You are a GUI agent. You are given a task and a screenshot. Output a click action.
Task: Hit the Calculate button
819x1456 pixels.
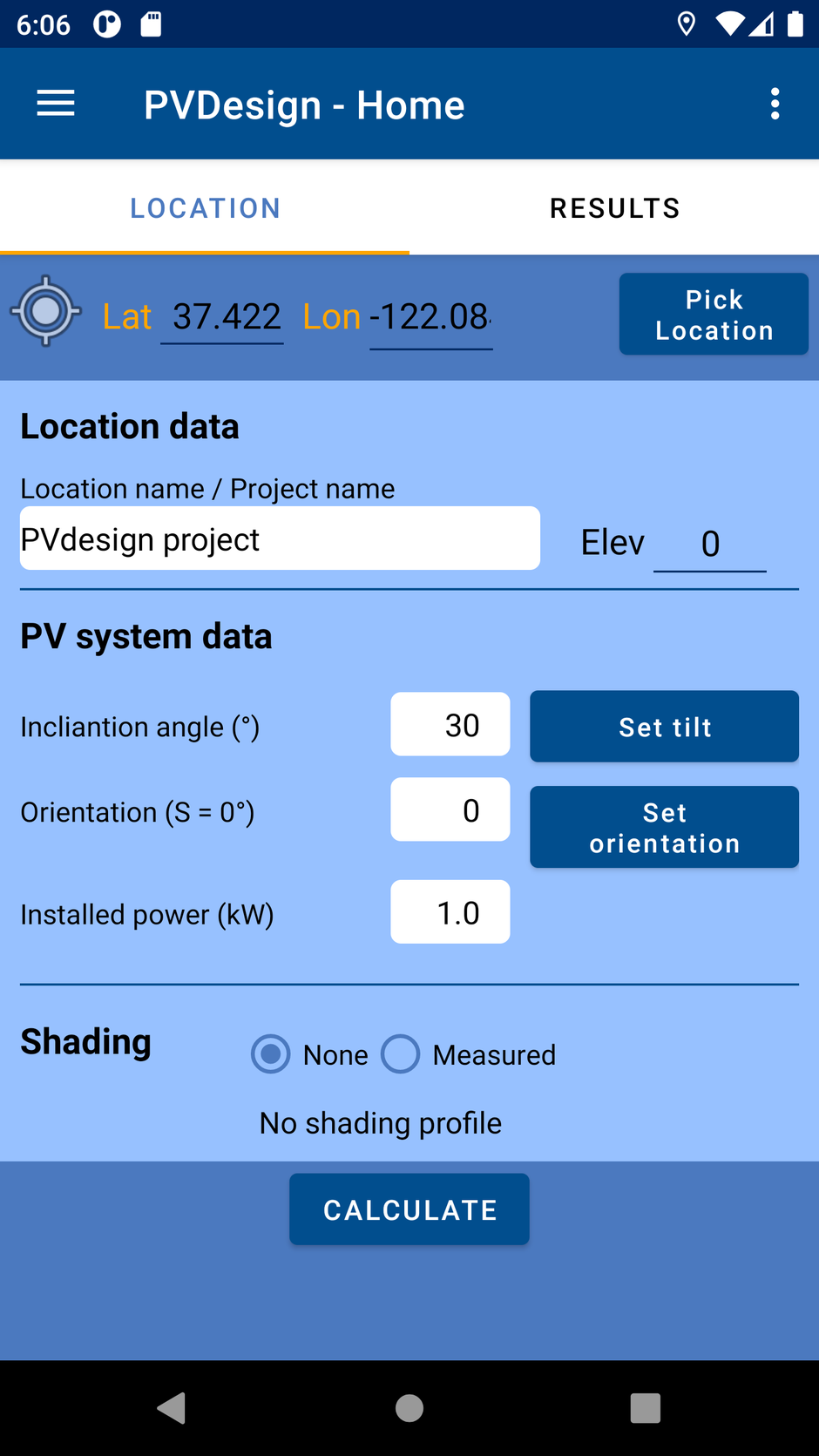pos(409,1209)
